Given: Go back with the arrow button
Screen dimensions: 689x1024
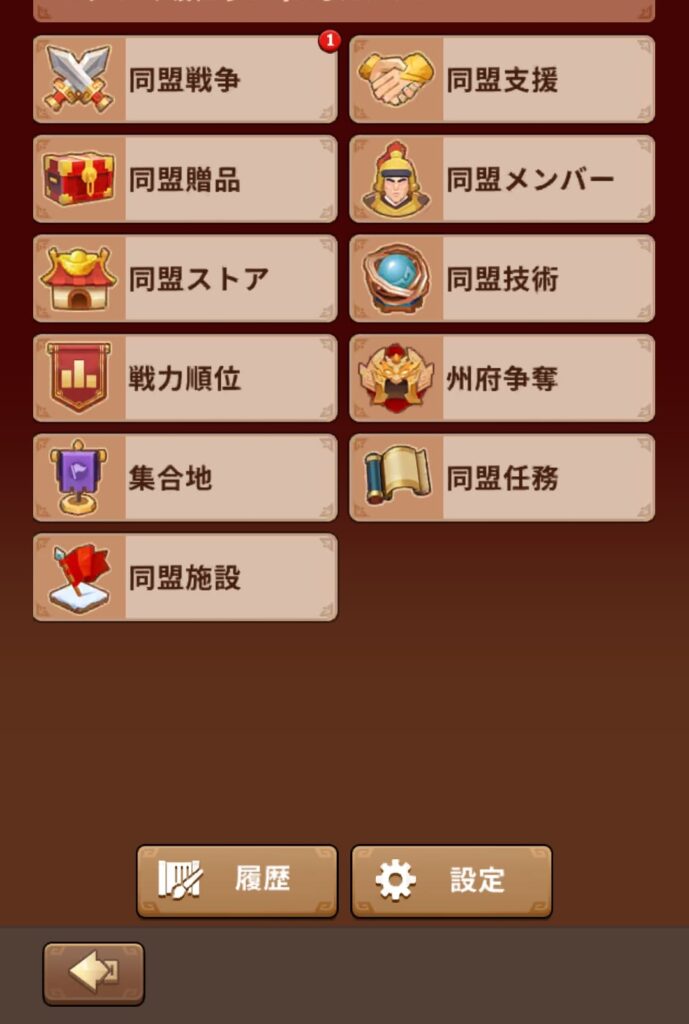Looking at the screenshot, I should tap(94, 973).
